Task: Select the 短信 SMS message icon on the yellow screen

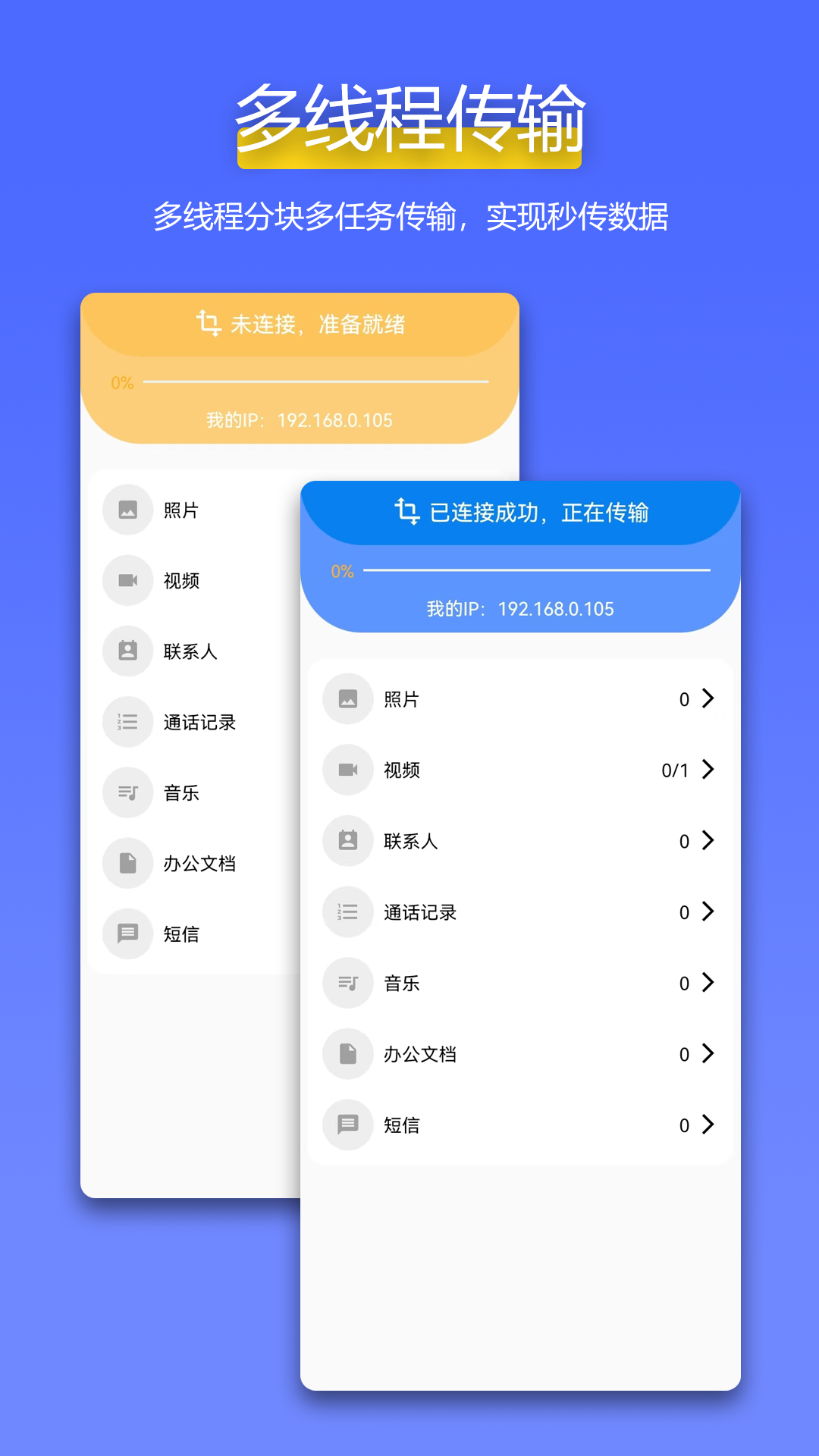Action: (x=127, y=934)
